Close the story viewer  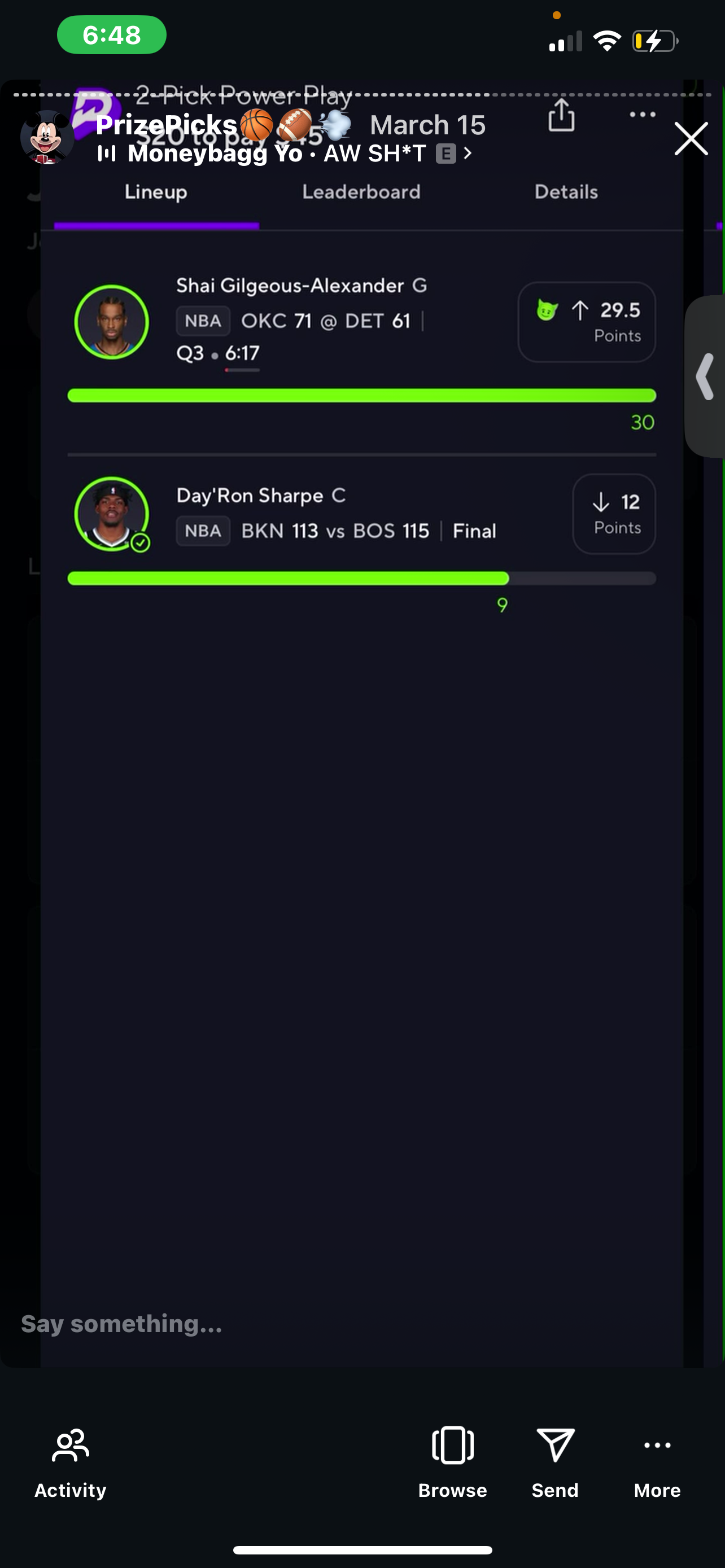[691, 139]
